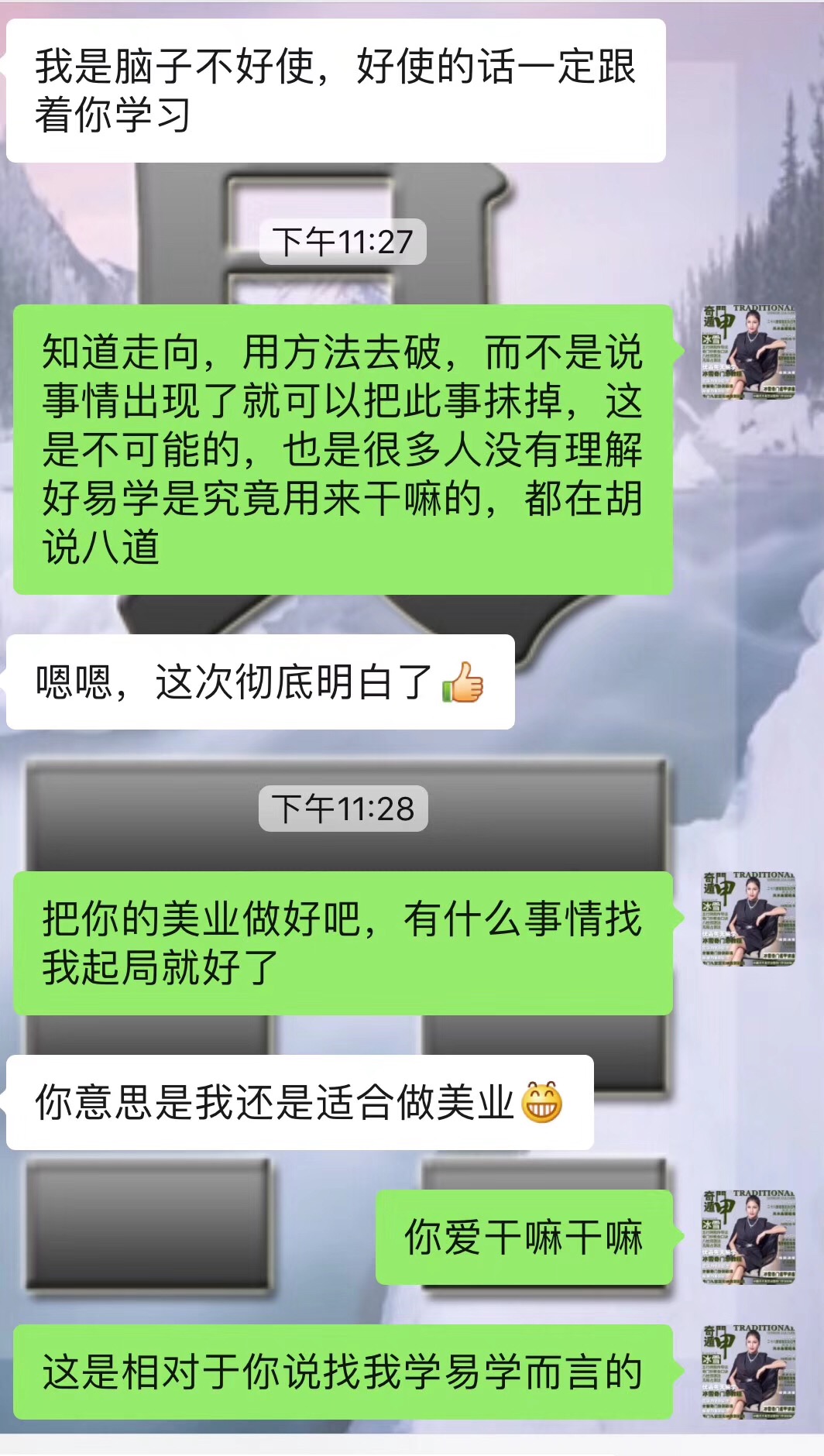Tap the avatar next to the 把你的美业做好吧 message
Viewport: 824px width, 1456px height.
(x=748, y=919)
